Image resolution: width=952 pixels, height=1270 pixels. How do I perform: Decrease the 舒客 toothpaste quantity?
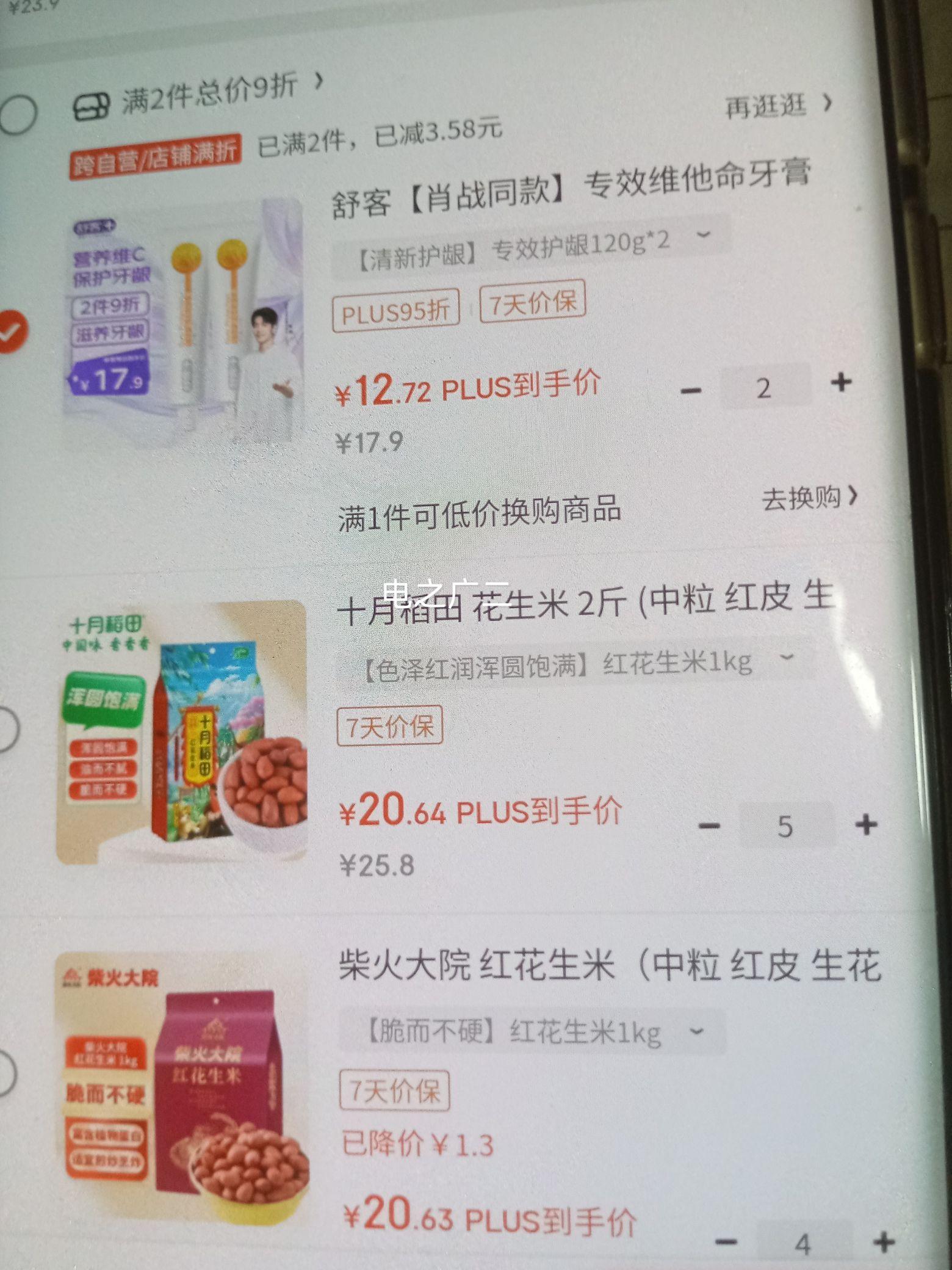[x=691, y=390]
